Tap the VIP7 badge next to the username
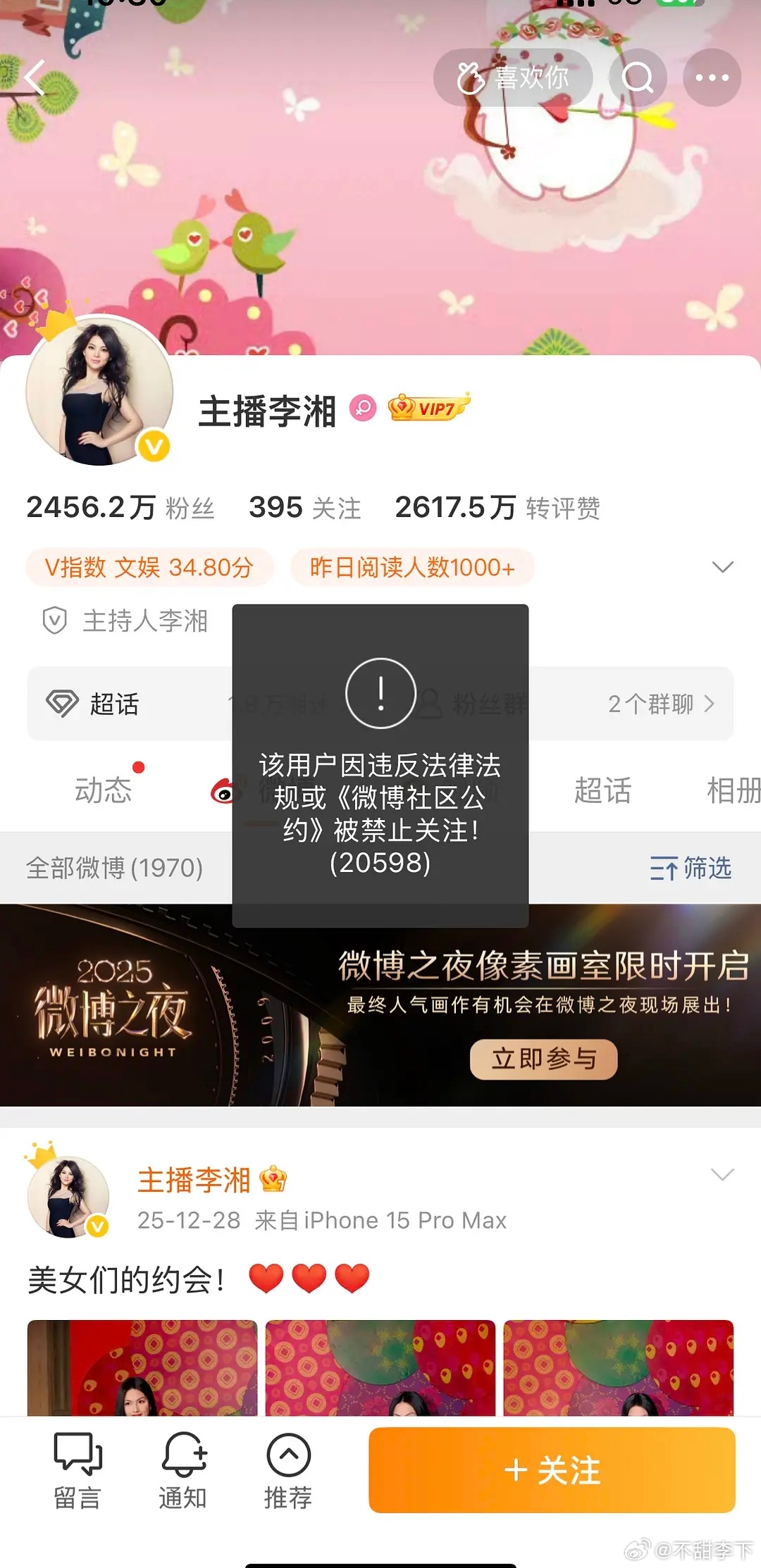The height and width of the screenshot is (1568, 761). [428, 407]
